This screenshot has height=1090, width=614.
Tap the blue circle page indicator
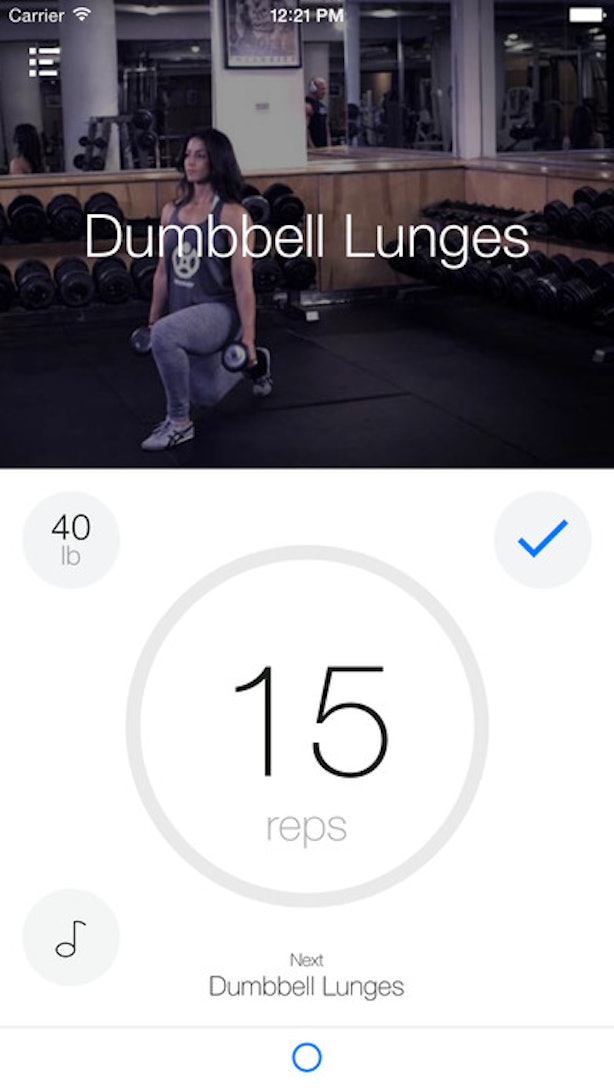tap(307, 1057)
